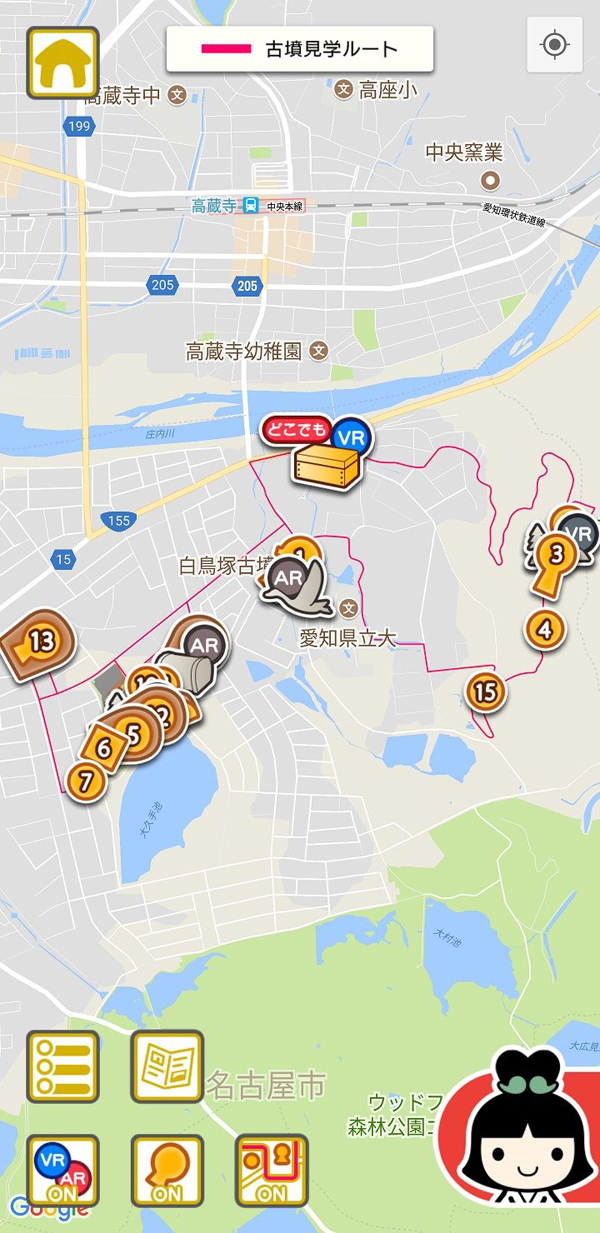
Task: Toggle numbered spot pins display
Action: point(167,1170)
